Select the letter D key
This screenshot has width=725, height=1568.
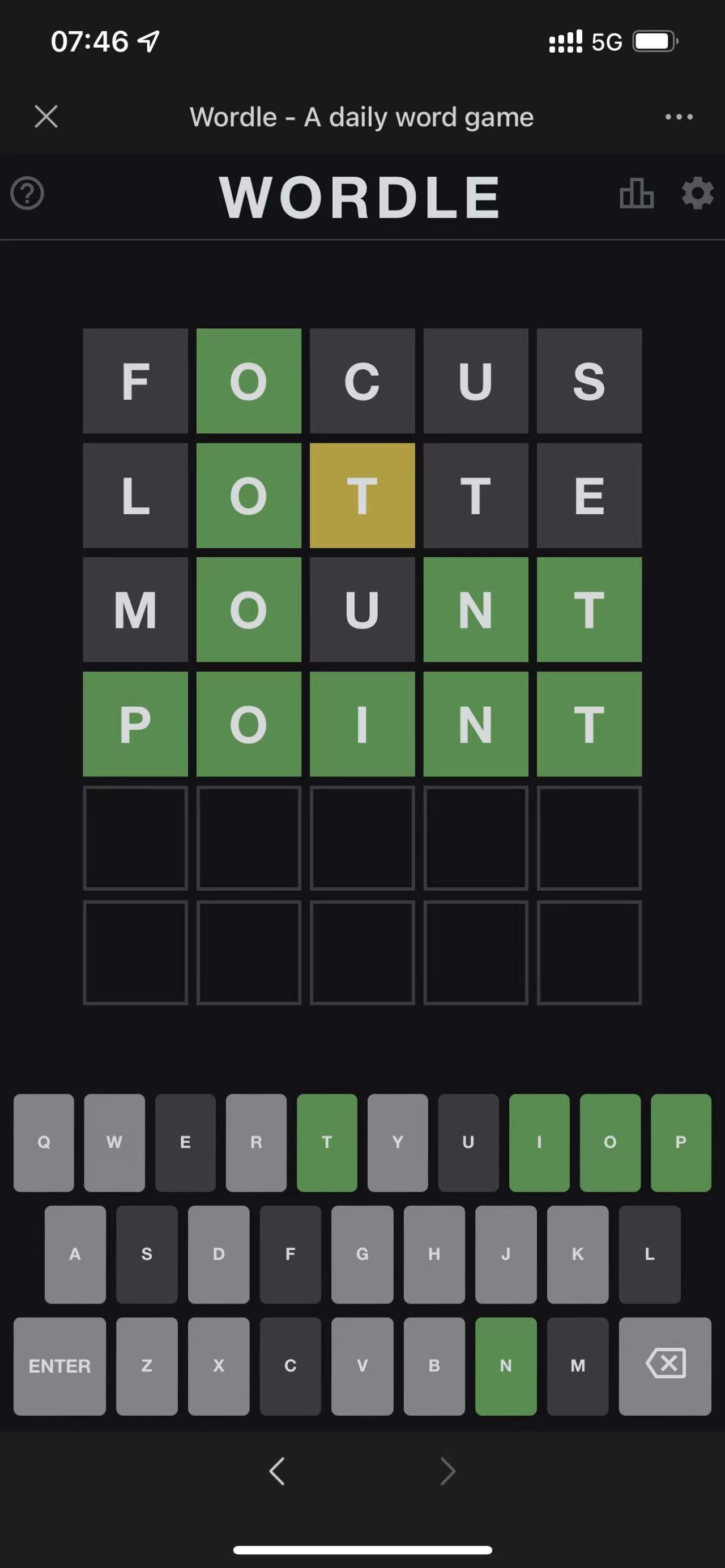(x=219, y=1254)
